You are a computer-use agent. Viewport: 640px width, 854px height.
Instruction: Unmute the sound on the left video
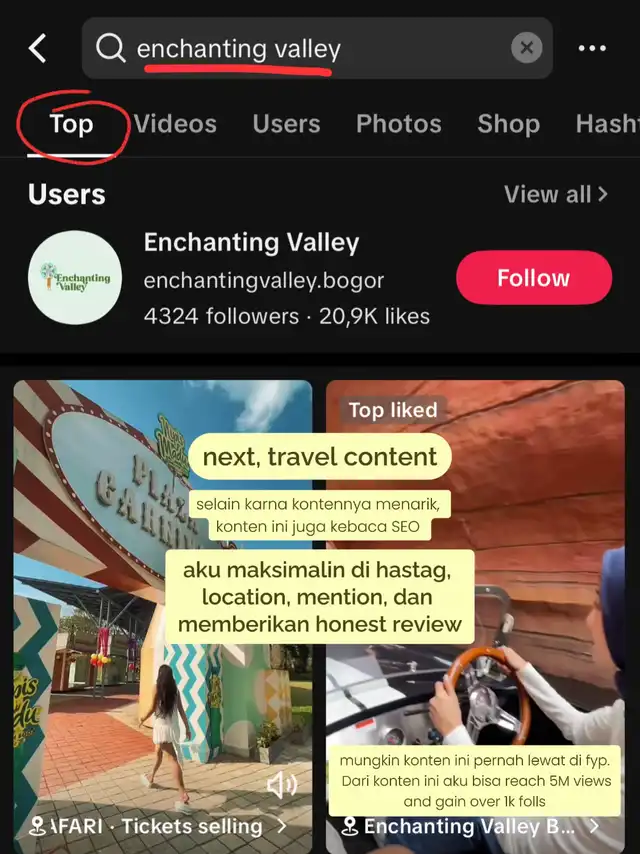click(282, 785)
